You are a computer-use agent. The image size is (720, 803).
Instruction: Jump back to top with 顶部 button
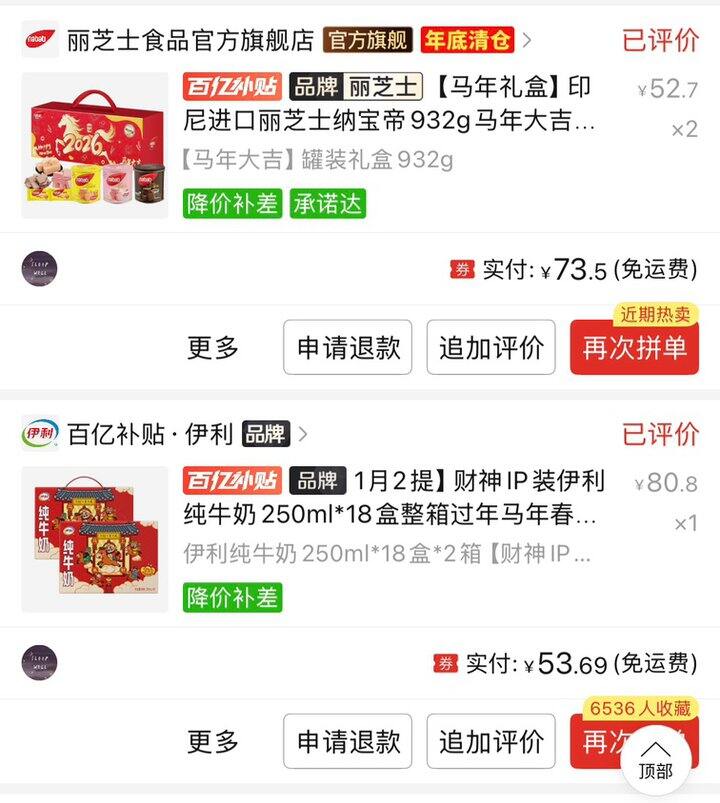pyautogui.click(x=655, y=759)
